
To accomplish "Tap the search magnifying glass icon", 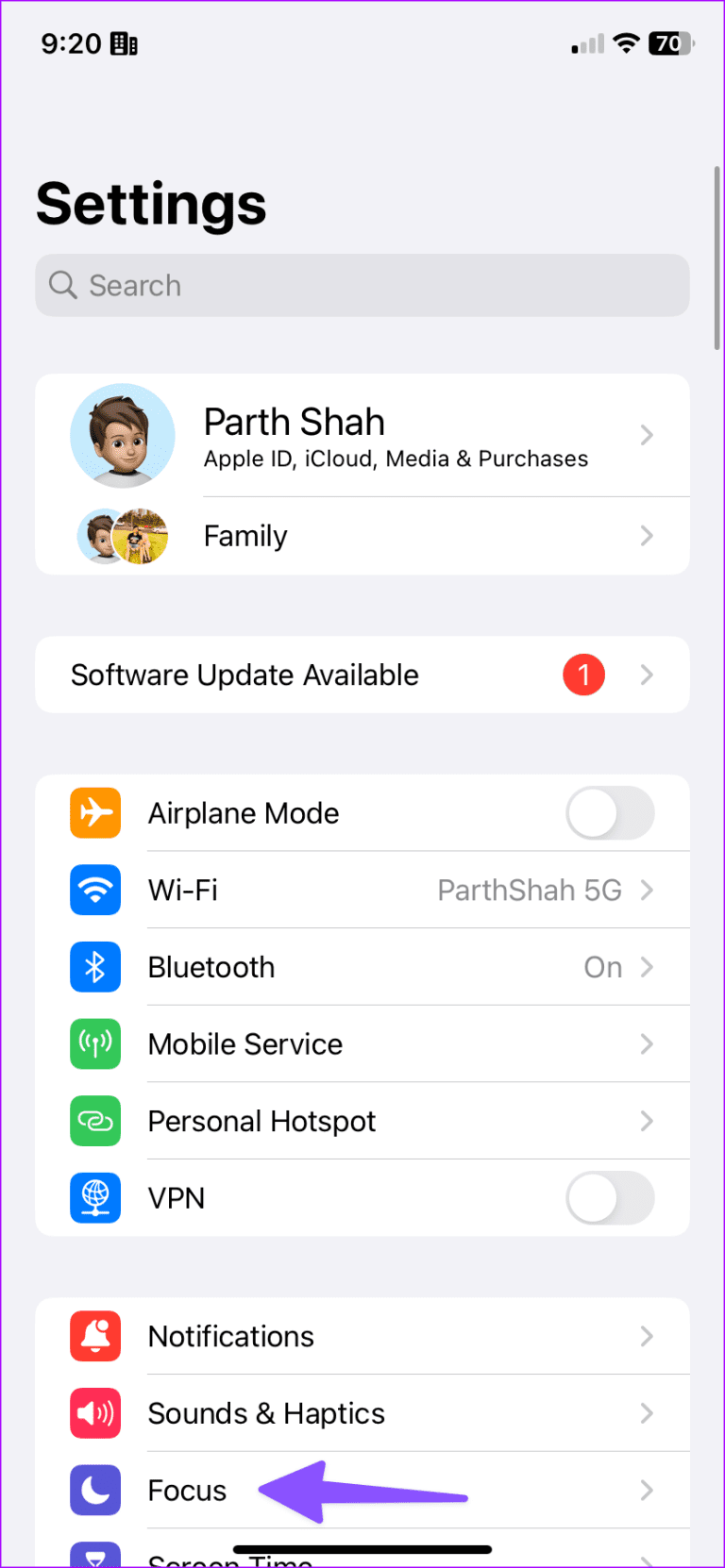I will point(61,285).
